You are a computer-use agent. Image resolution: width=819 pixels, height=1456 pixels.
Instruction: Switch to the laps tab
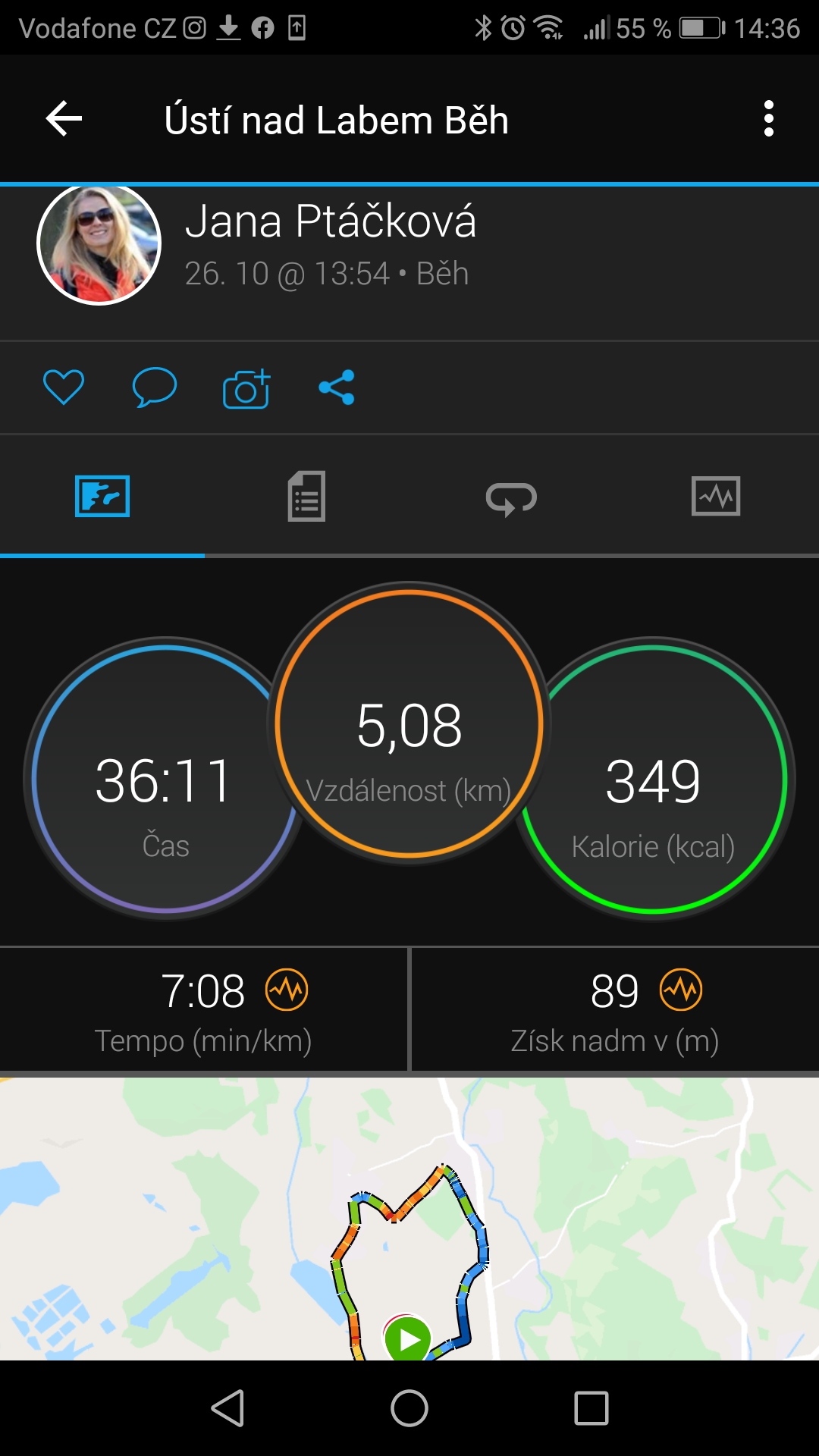click(511, 498)
